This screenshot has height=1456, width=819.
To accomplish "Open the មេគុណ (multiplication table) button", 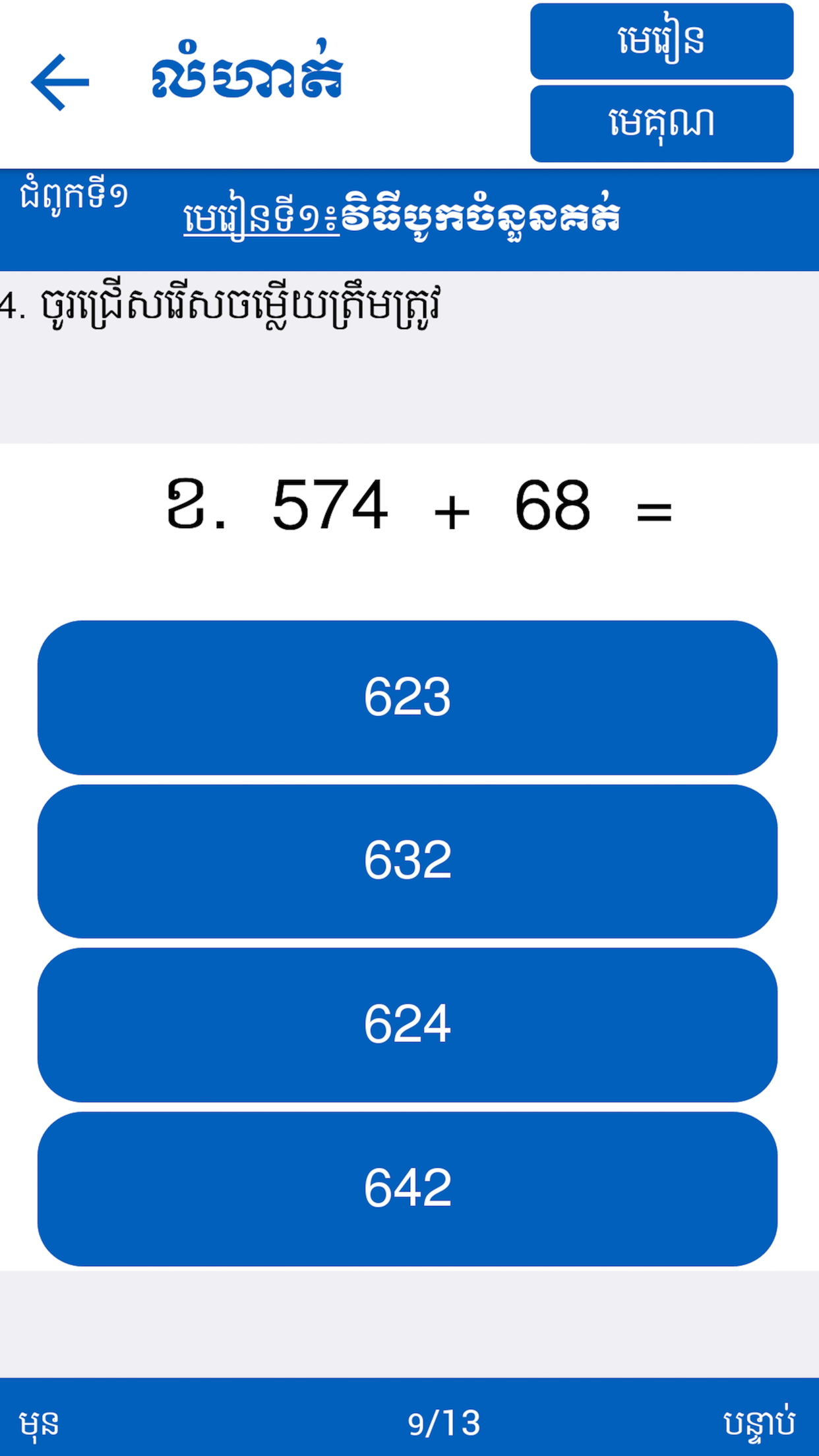I will [661, 124].
